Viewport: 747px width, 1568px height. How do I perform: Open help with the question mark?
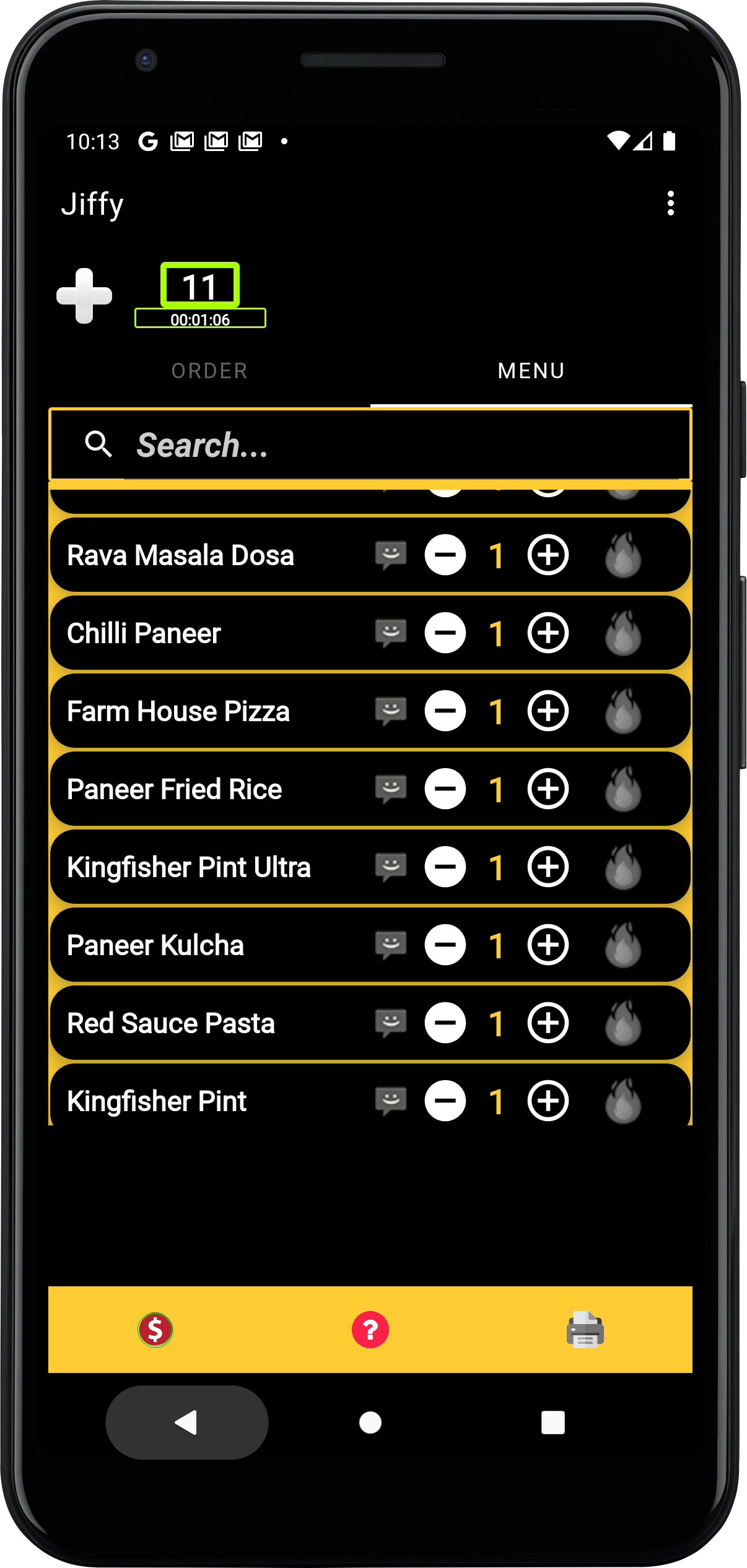tap(370, 1330)
